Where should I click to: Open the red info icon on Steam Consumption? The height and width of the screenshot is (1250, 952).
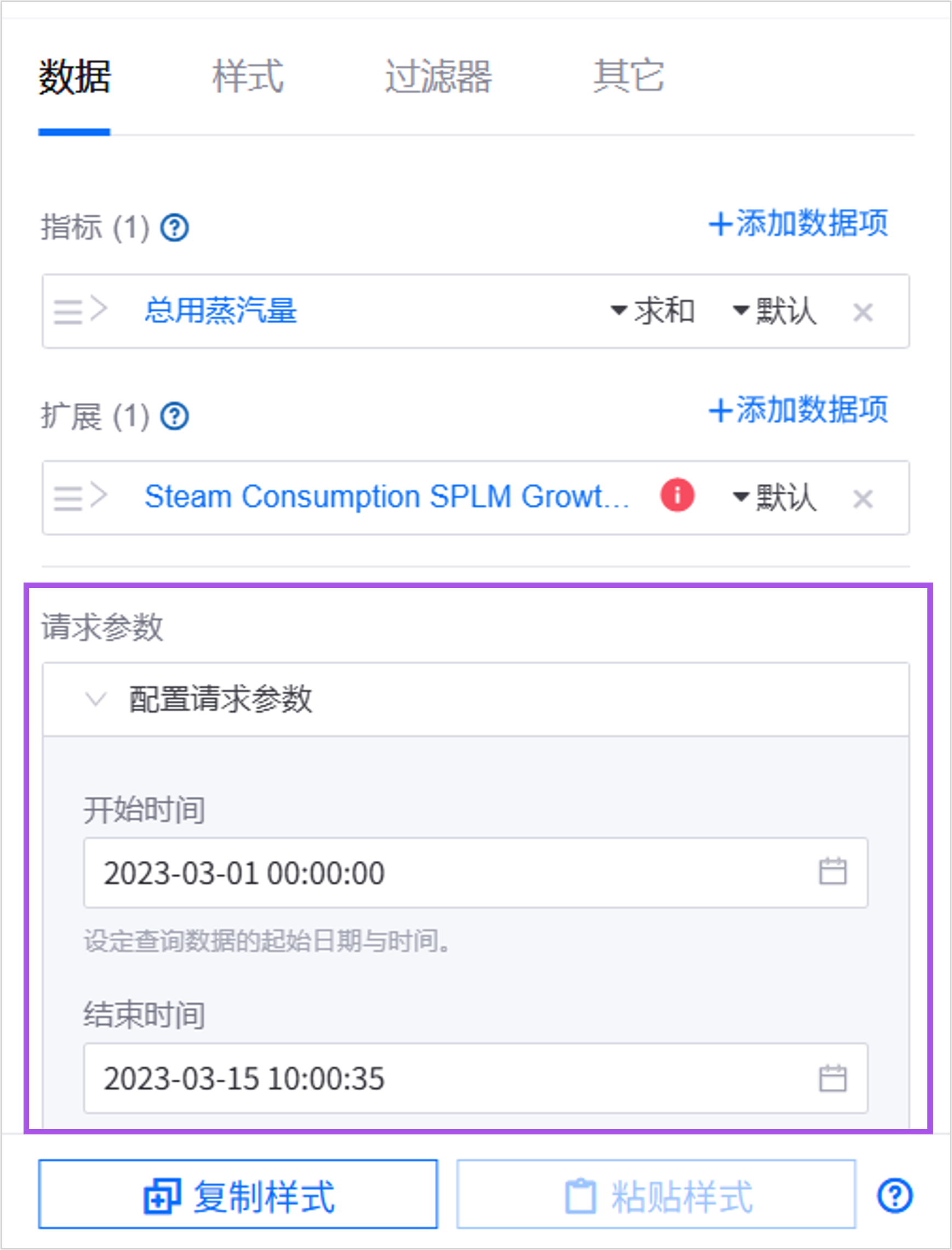coord(676,495)
